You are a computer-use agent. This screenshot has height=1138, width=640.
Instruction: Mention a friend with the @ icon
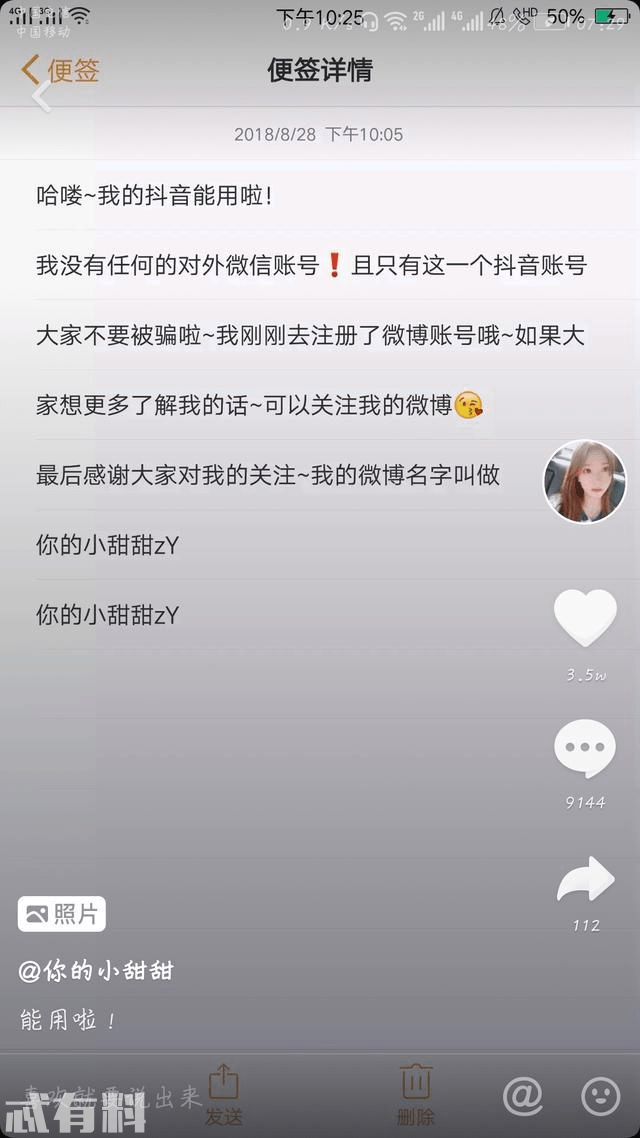pyautogui.click(x=522, y=1096)
